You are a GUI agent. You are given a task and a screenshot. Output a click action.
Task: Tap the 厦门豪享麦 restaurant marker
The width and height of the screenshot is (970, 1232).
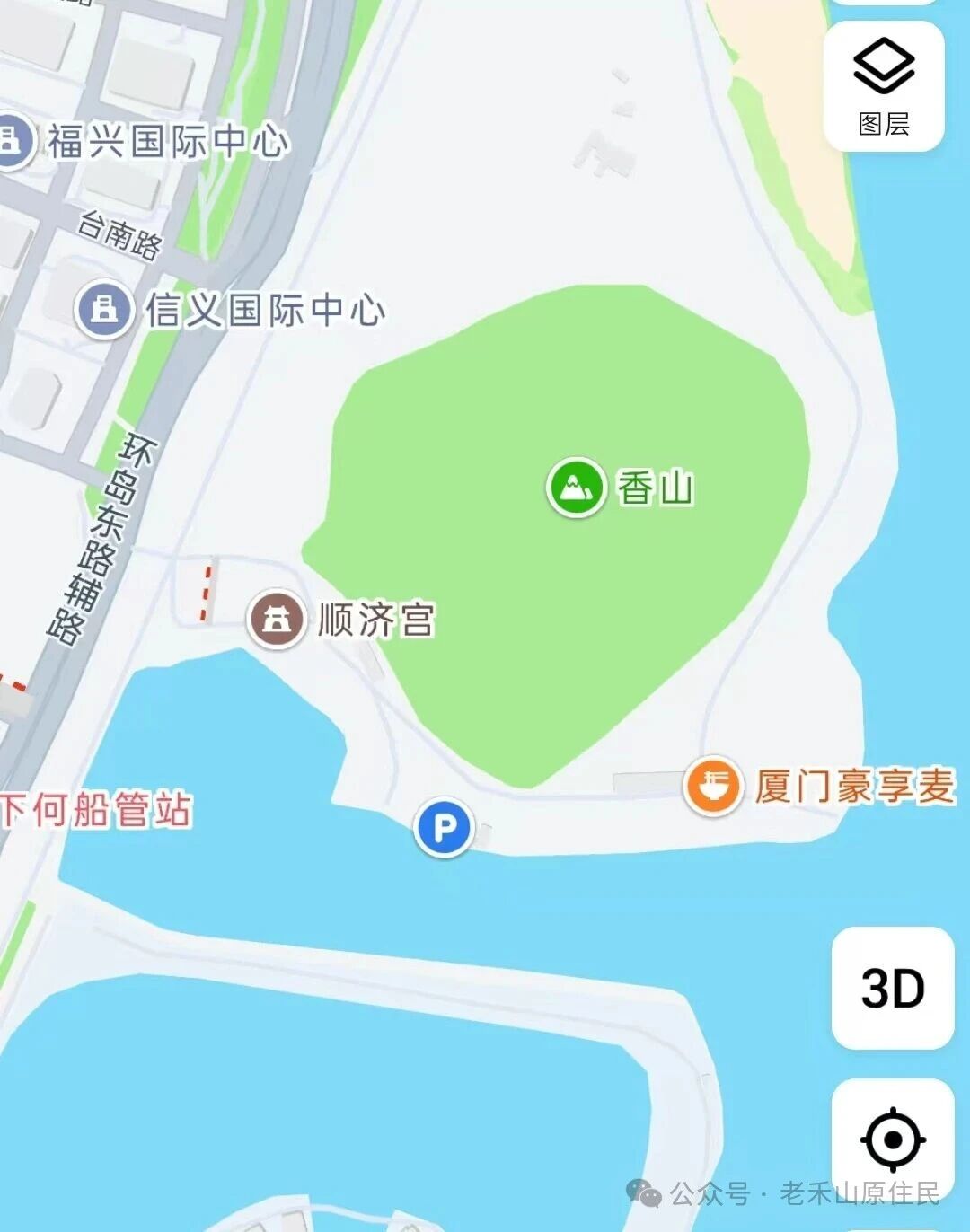click(x=713, y=786)
